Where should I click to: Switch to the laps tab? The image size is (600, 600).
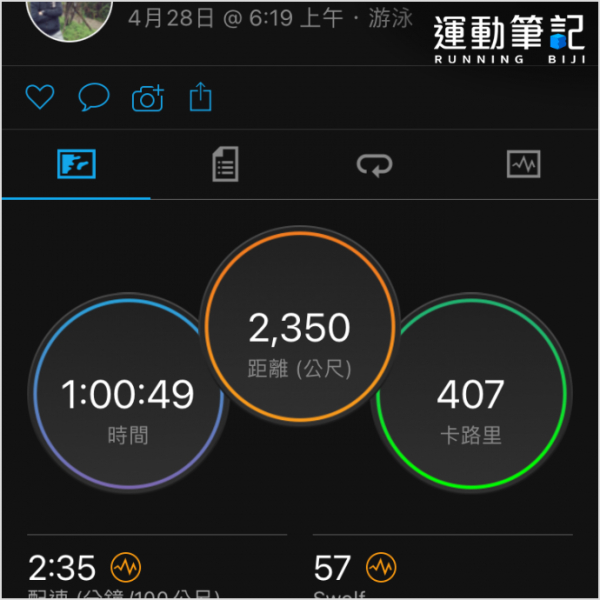375,164
